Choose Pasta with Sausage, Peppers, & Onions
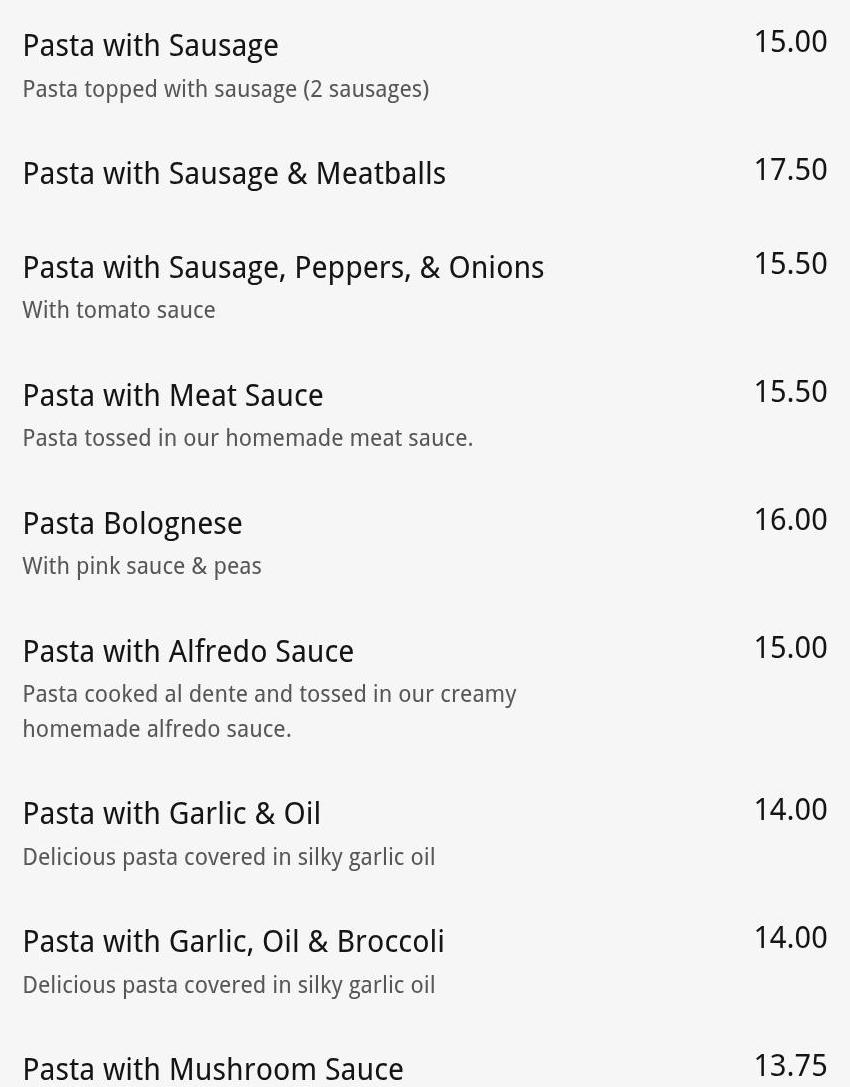The height and width of the screenshot is (1087, 850). (x=283, y=268)
